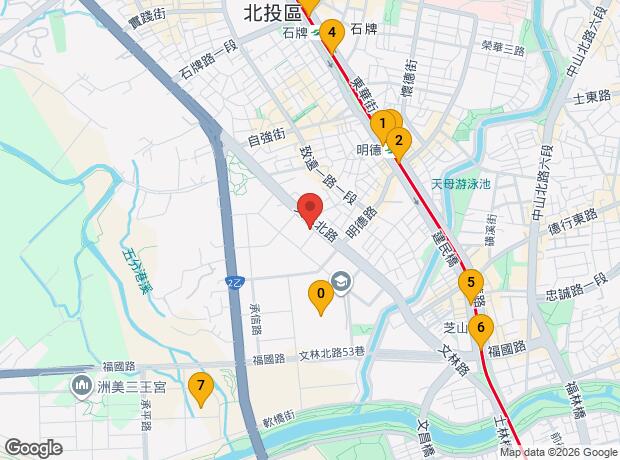Image resolution: width=620 pixels, height=460 pixels.
Task: Select marker 7 near 洲美三王宮
Action: (201, 385)
